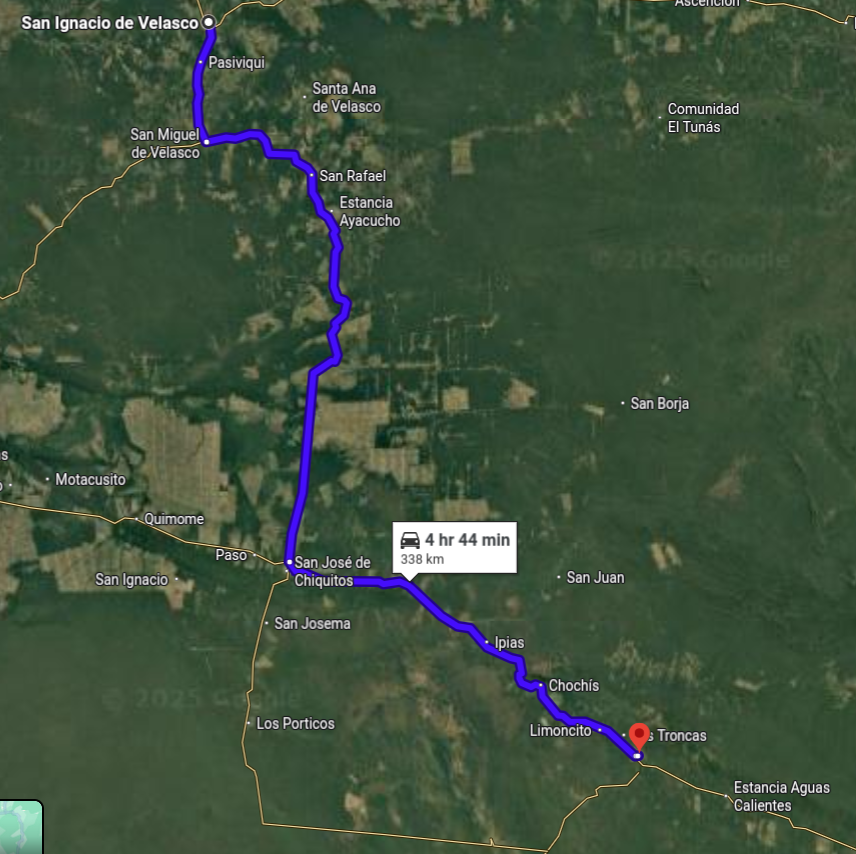Tap the 4 hr 44 min route callout
856x854 pixels.
pyautogui.click(x=454, y=547)
